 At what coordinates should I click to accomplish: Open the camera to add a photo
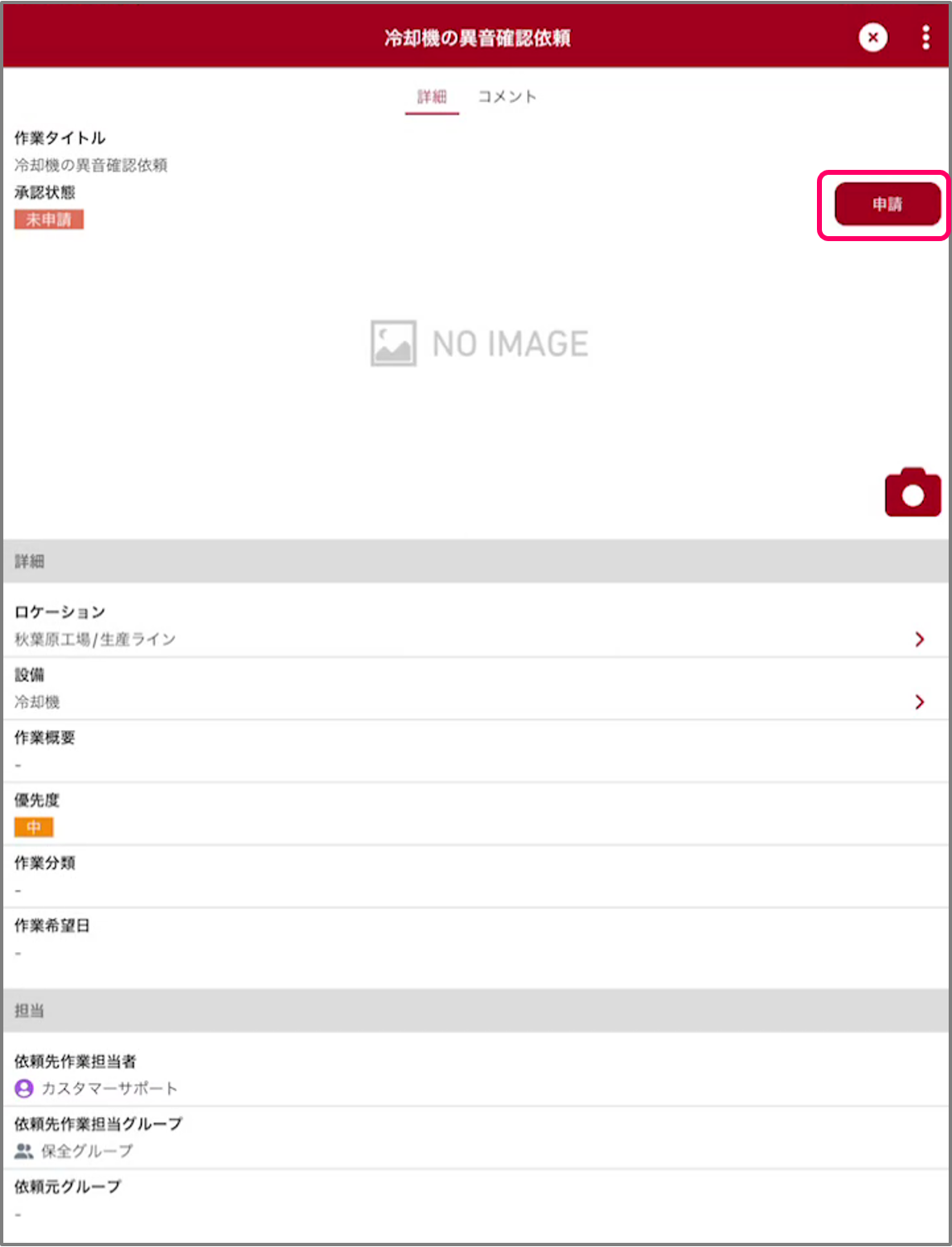pyautogui.click(x=911, y=491)
